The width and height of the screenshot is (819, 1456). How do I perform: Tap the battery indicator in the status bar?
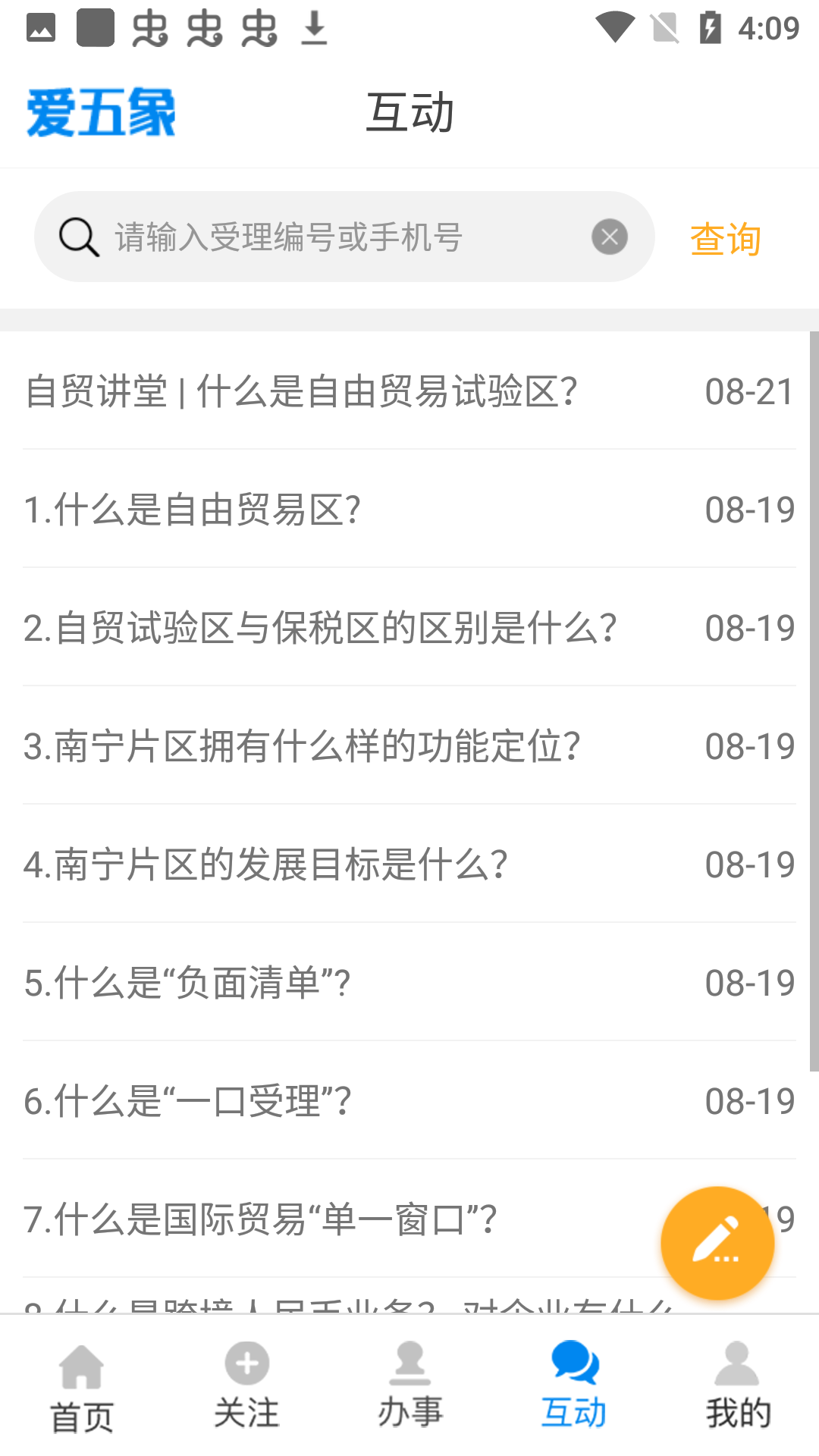[x=711, y=25]
